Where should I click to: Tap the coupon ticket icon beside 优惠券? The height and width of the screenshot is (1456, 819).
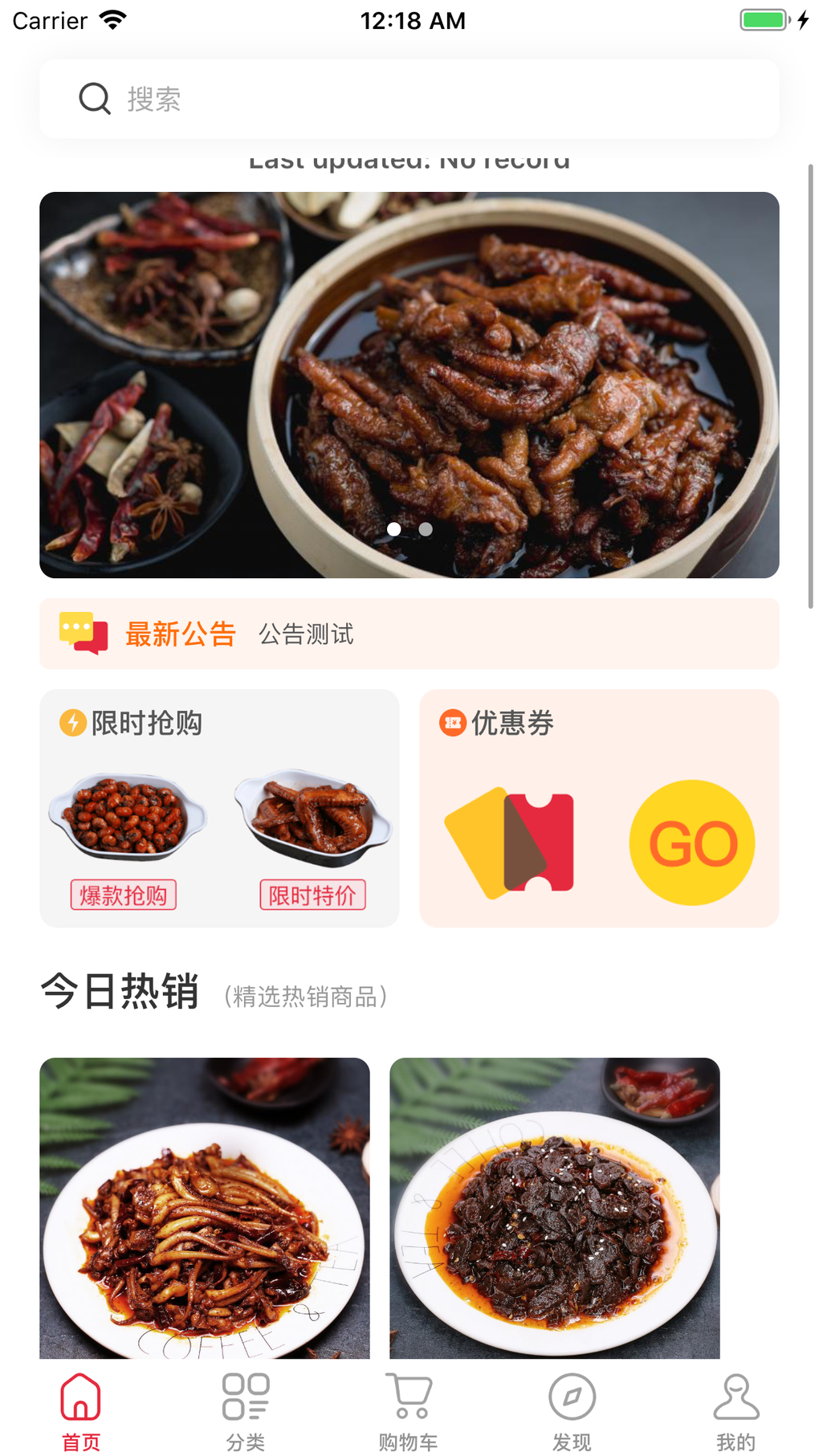coord(453,724)
